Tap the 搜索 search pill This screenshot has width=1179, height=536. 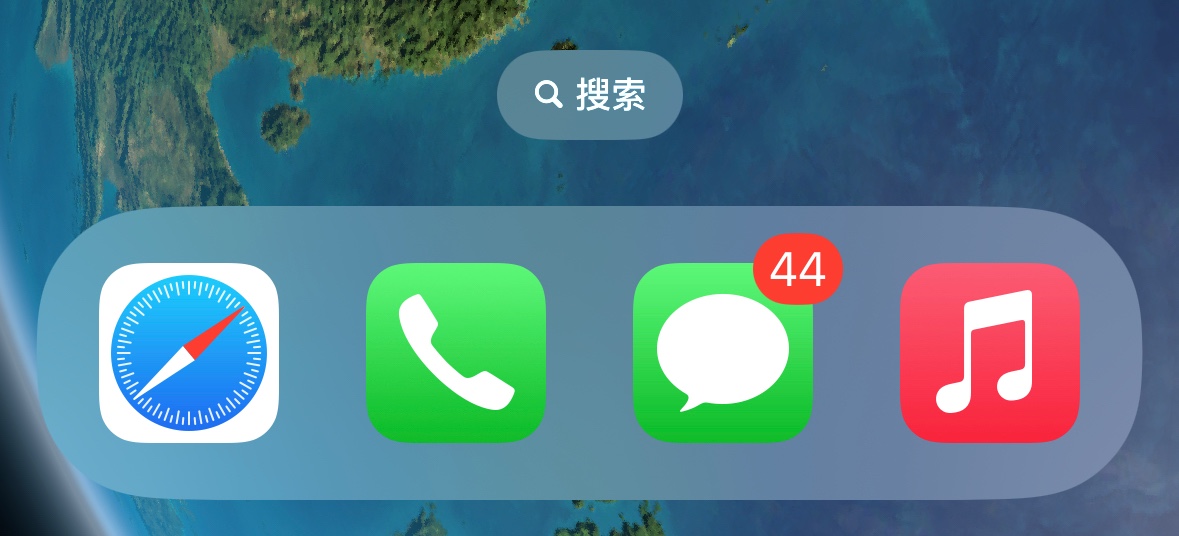click(590, 95)
